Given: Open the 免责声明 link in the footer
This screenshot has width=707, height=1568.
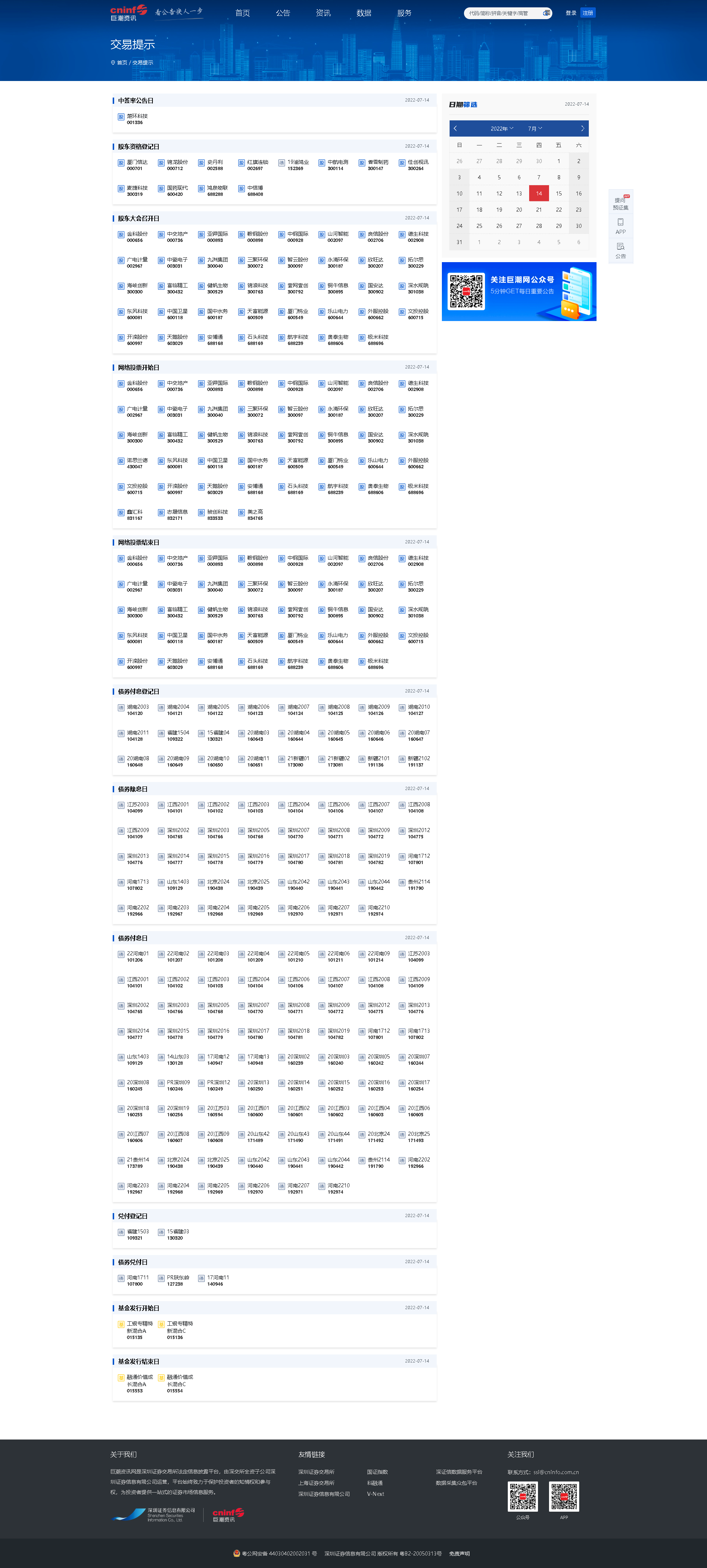Looking at the screenshot, I should pos(459,1553).
